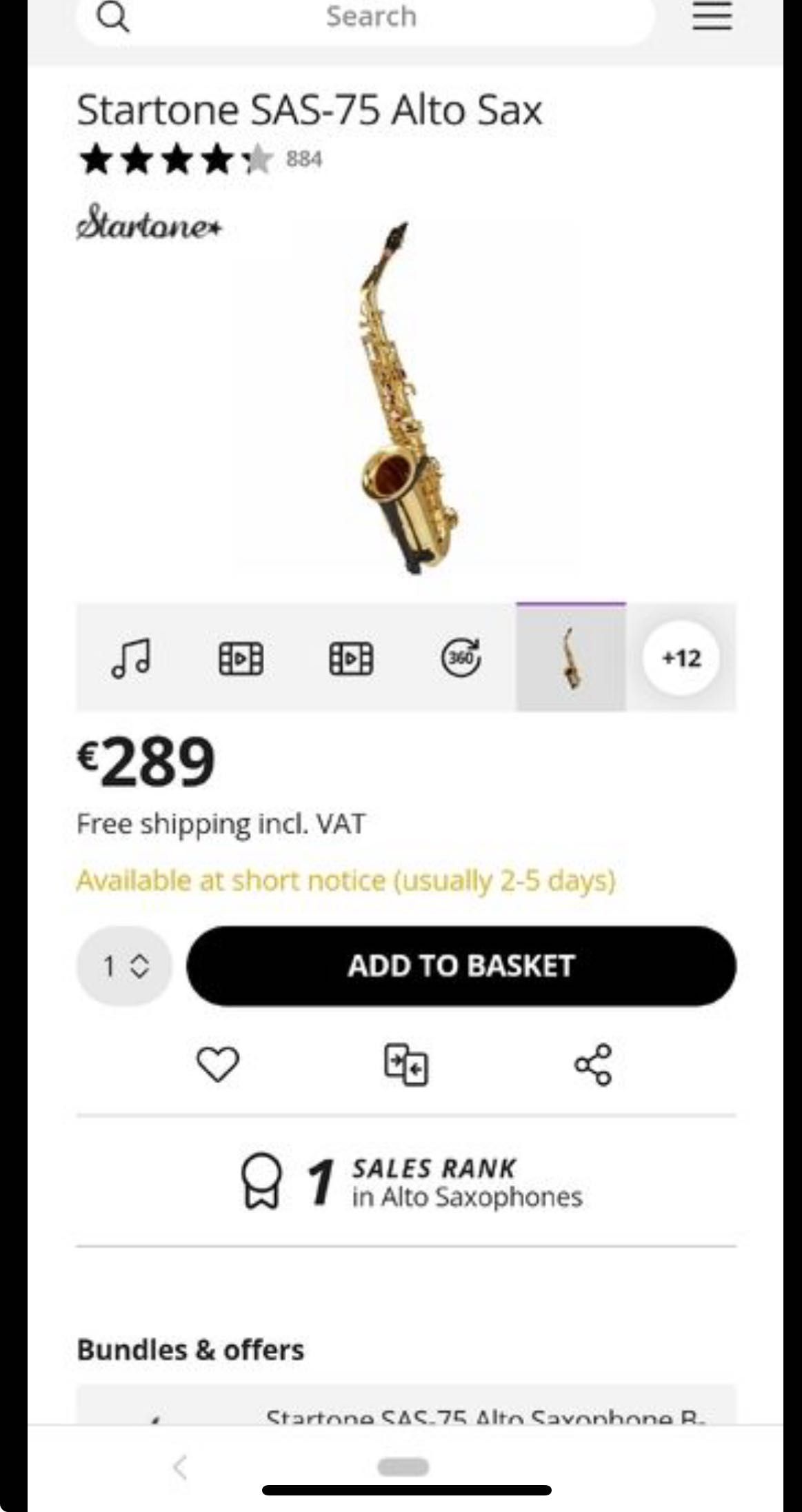Share this product
Image resolution: width=802 pixels, height=1512 pixels.
pyautogui.click(x=593, y=1065)
